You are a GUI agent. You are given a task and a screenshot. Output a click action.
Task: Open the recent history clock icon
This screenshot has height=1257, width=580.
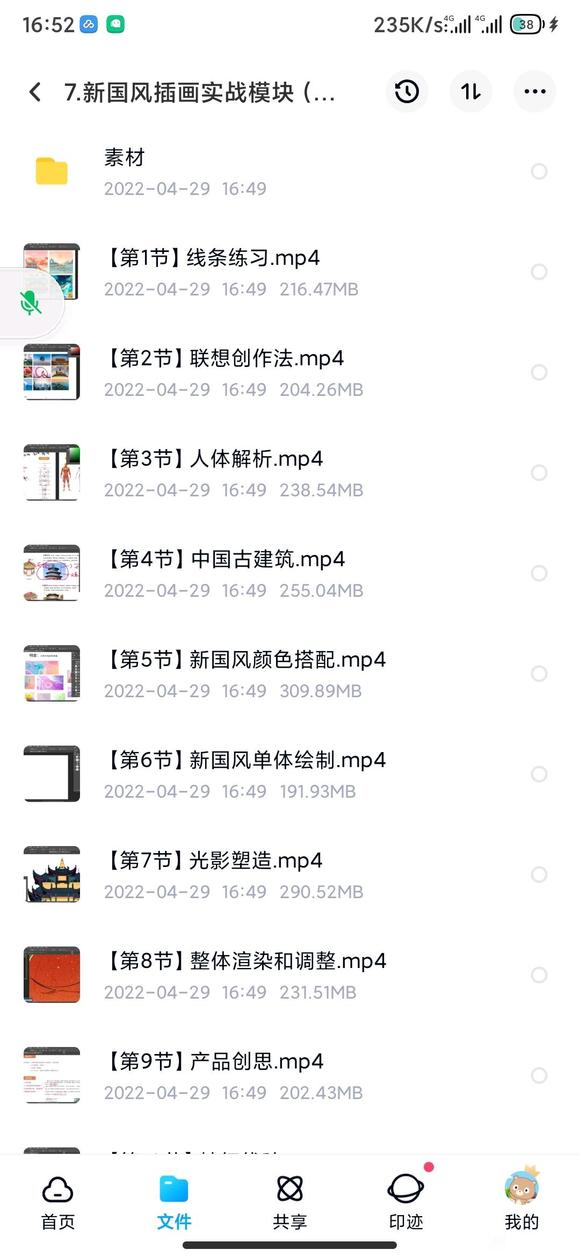click(x=407, y=92)
